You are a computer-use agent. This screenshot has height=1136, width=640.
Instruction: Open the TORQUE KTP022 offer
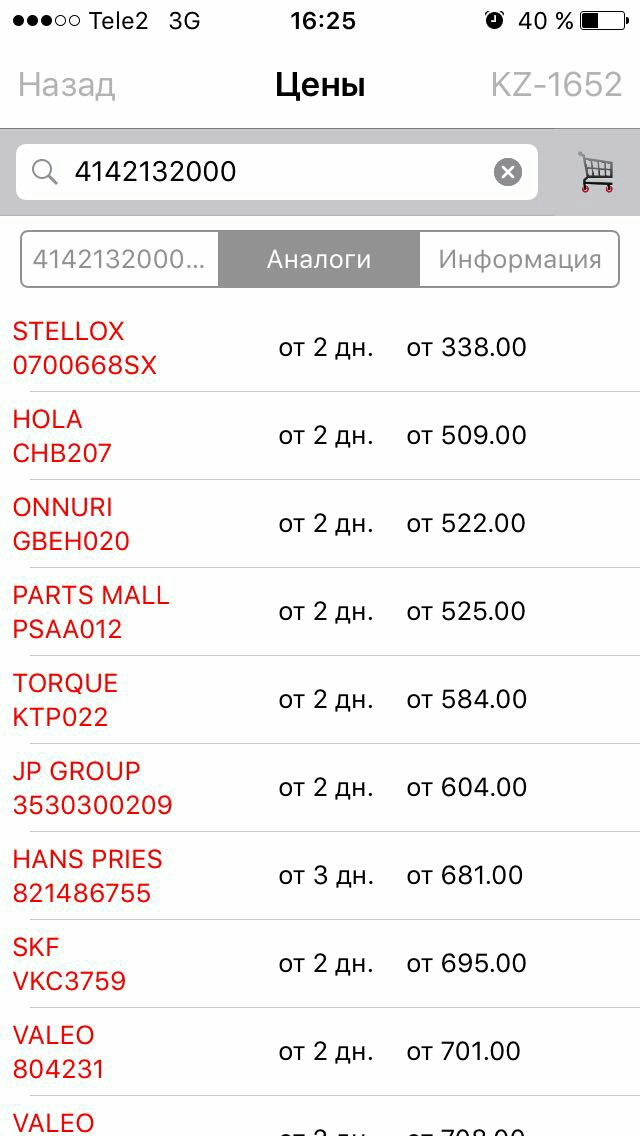point(320,700)
